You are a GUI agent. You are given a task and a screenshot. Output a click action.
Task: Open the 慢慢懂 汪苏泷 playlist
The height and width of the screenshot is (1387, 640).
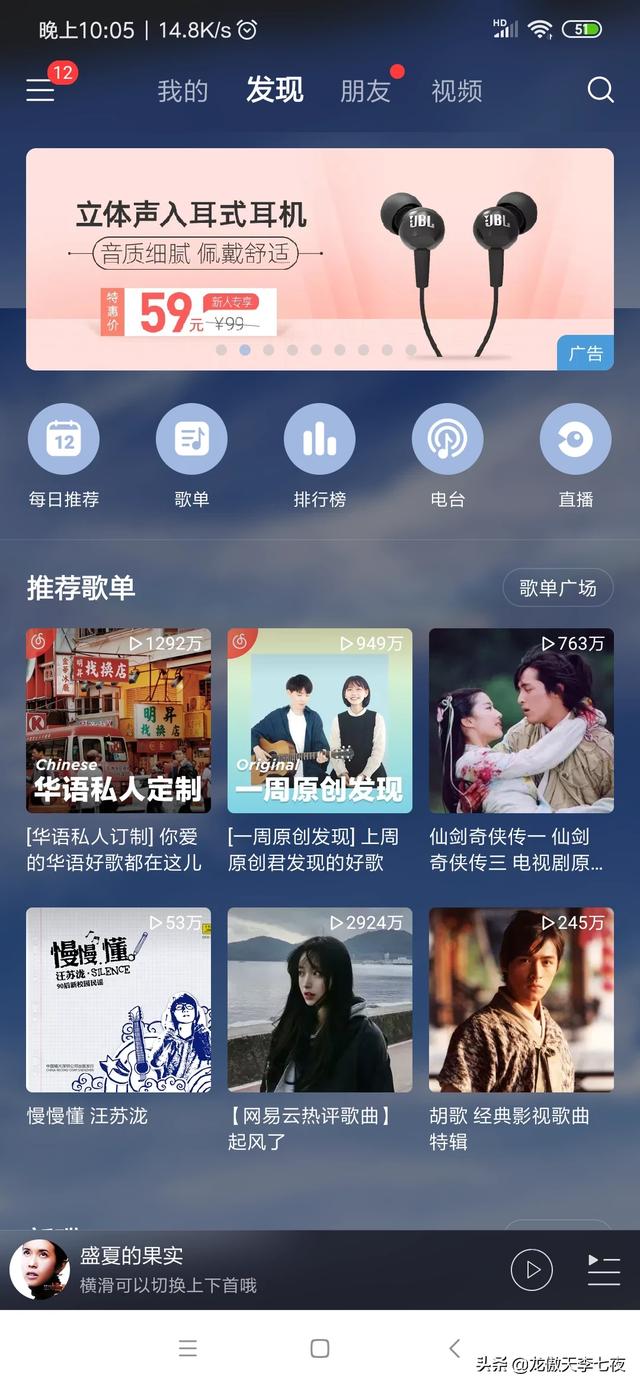(x=118, y=1000)
